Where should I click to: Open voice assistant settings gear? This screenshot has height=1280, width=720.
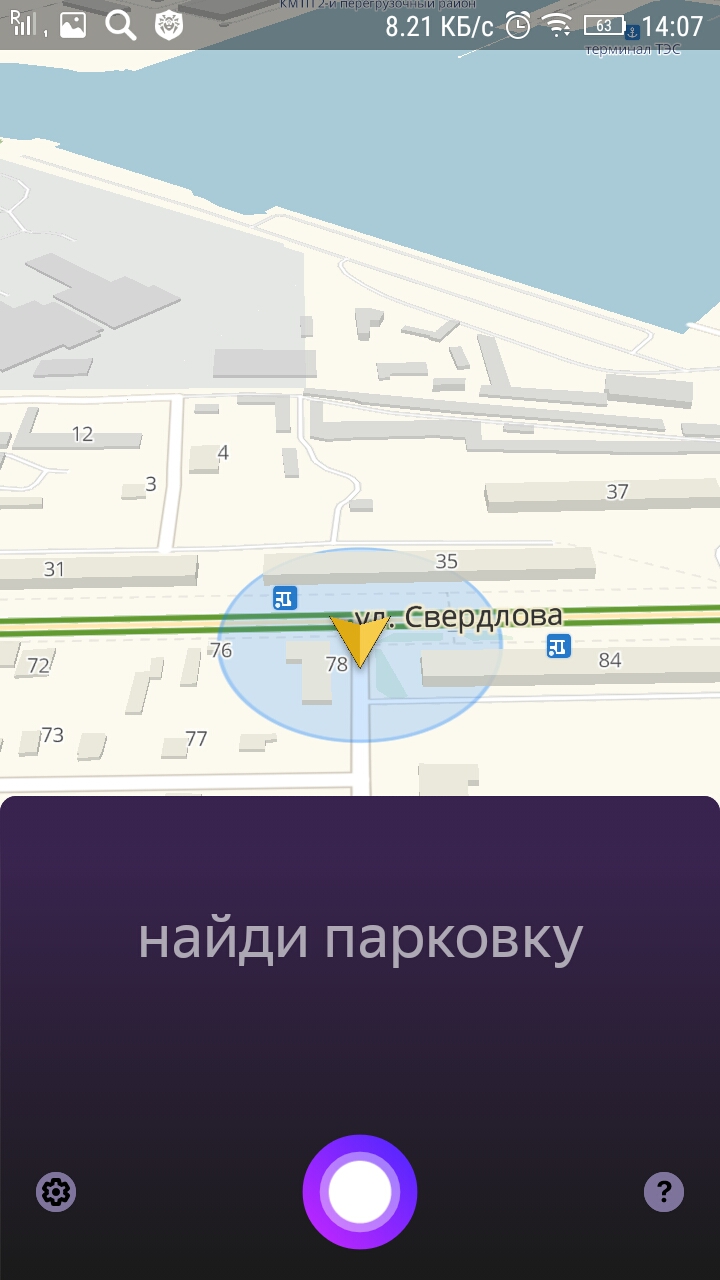[56, 1191]
